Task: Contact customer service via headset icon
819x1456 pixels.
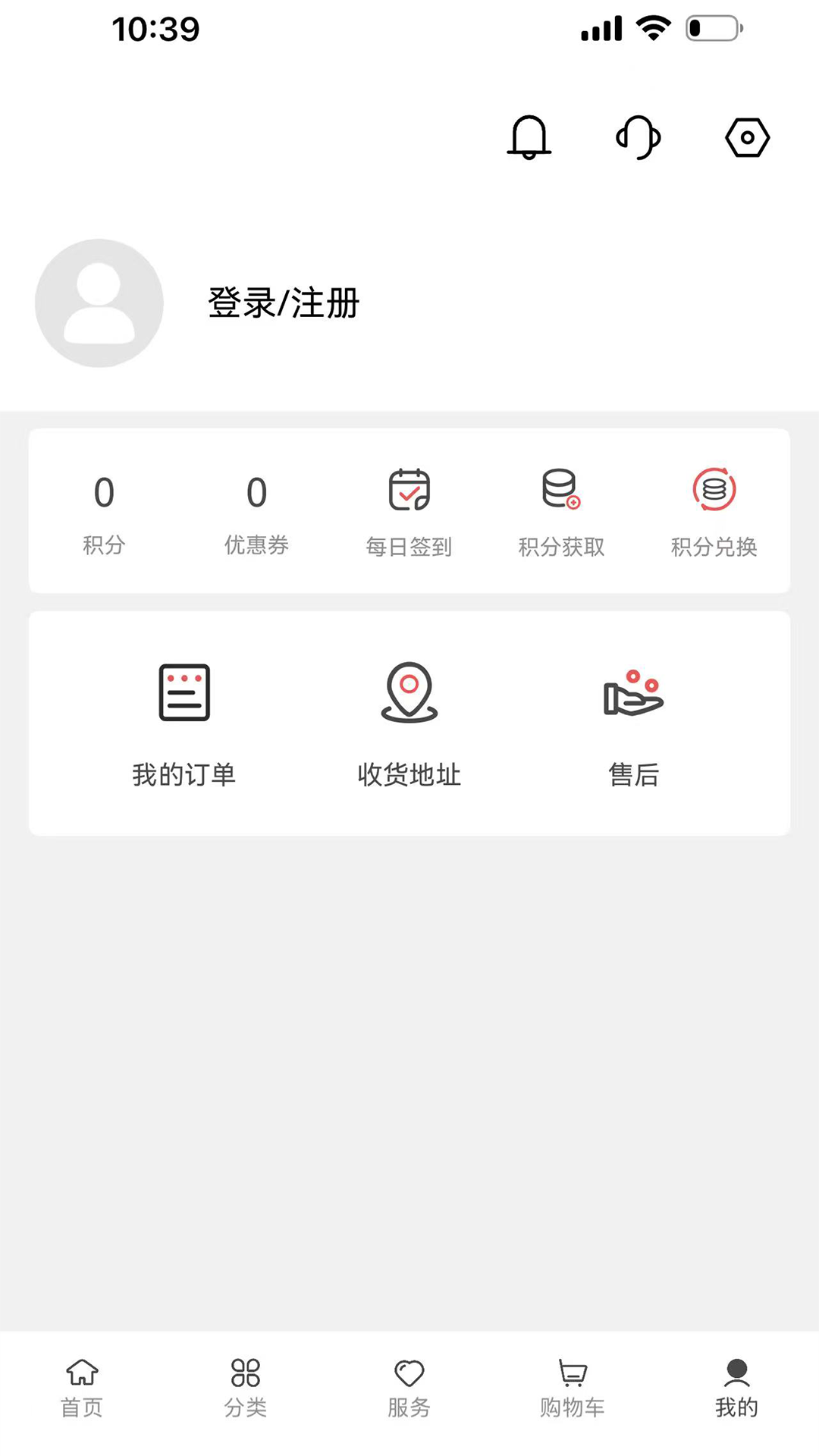Action: tap(638, 138)
